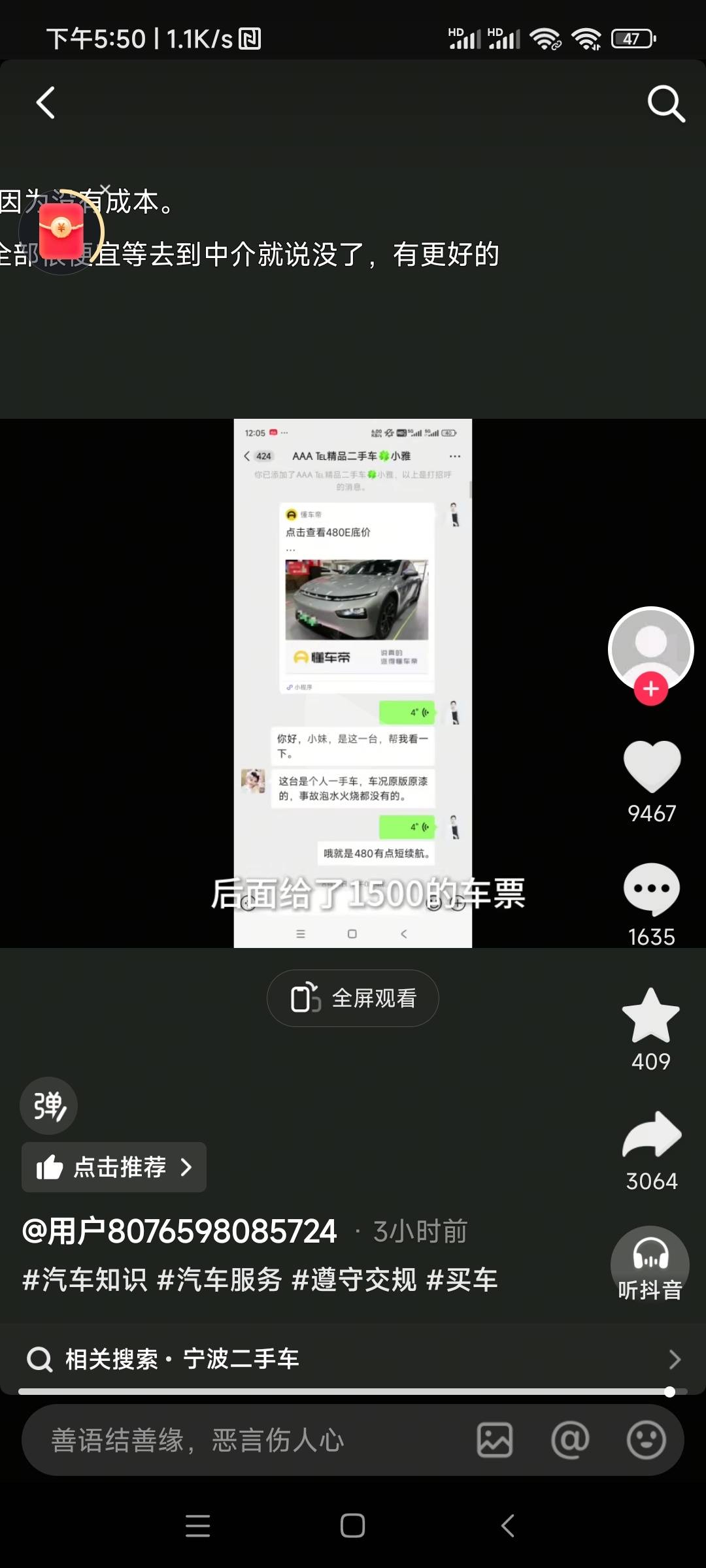The image size is (706, 1568).
Task: Follow the creator with the plus badge
Action: 650,689
